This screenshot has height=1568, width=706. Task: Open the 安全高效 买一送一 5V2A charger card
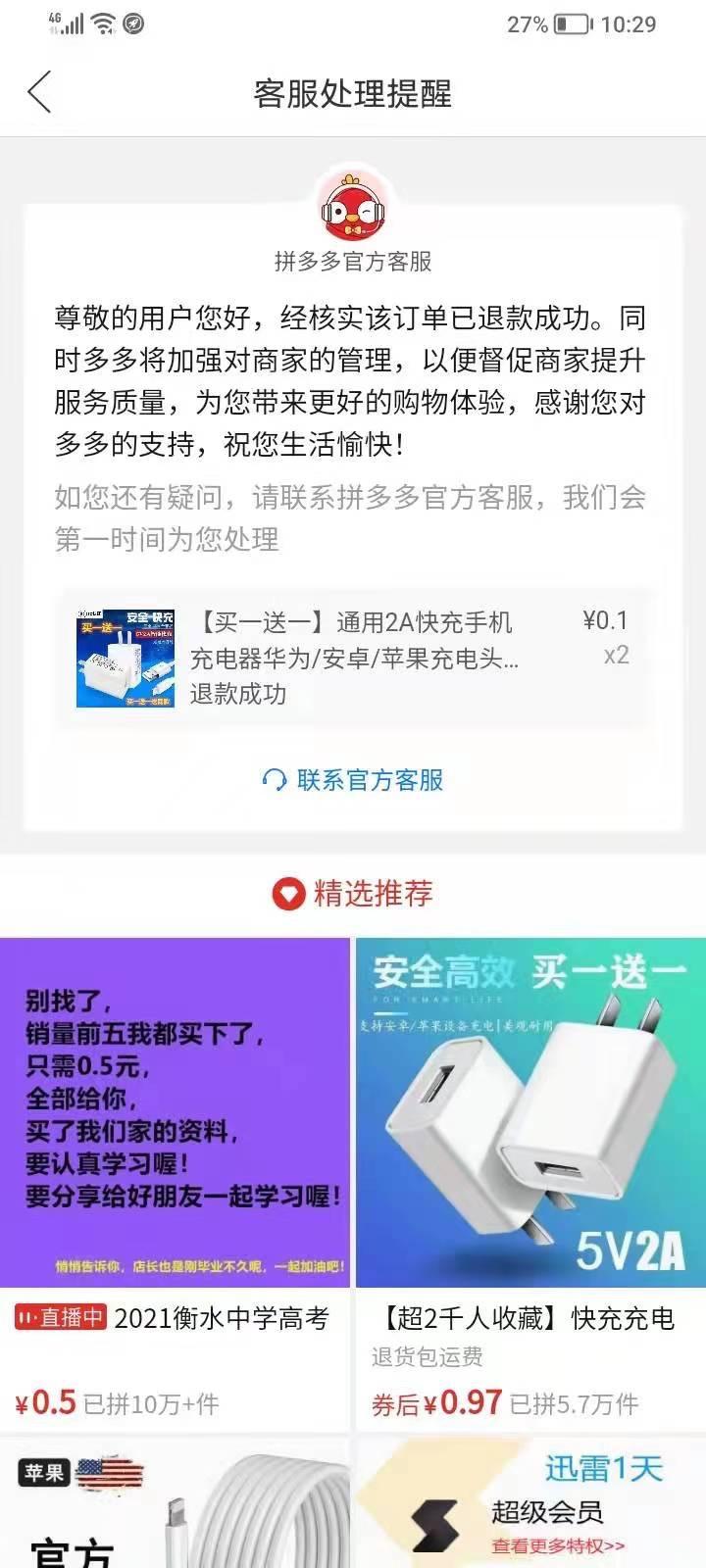click(529, 1113)
